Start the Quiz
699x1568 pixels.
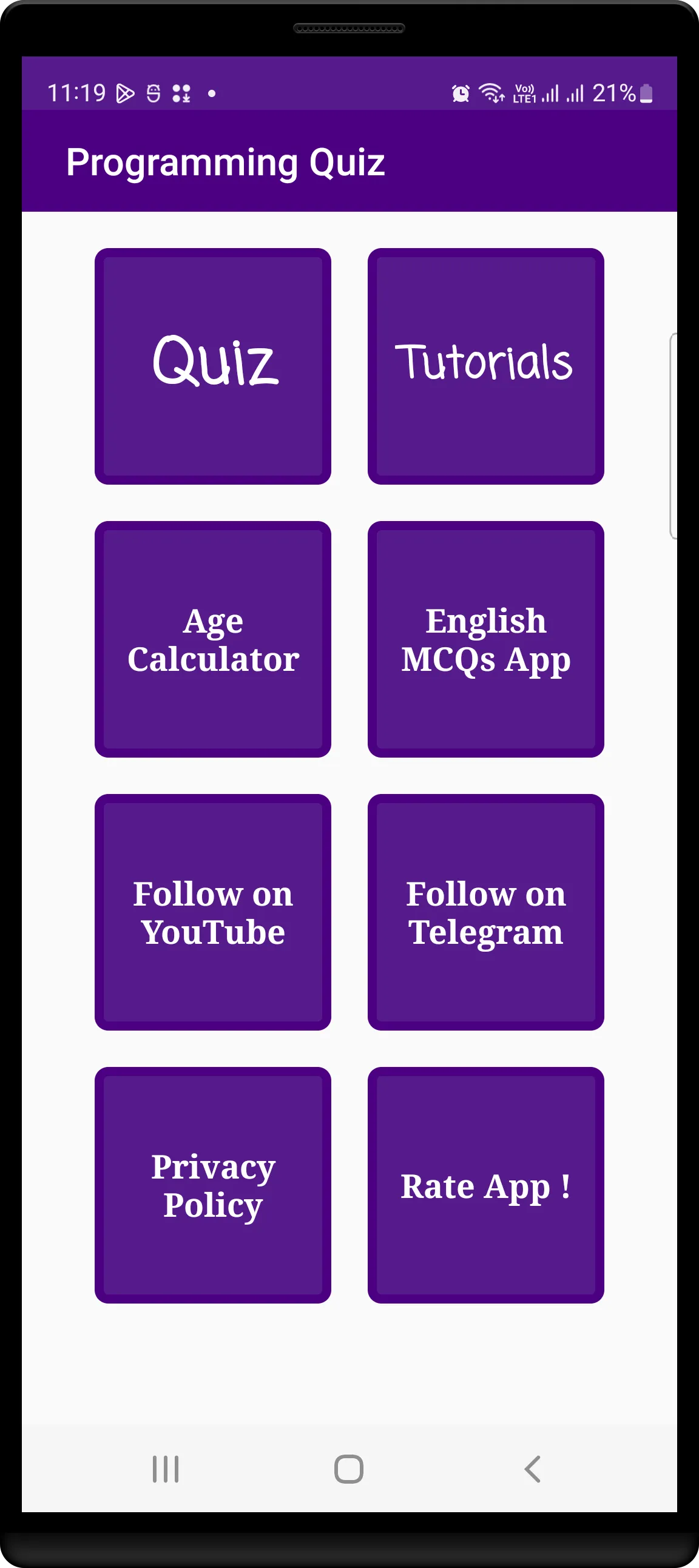coord(212,366)
